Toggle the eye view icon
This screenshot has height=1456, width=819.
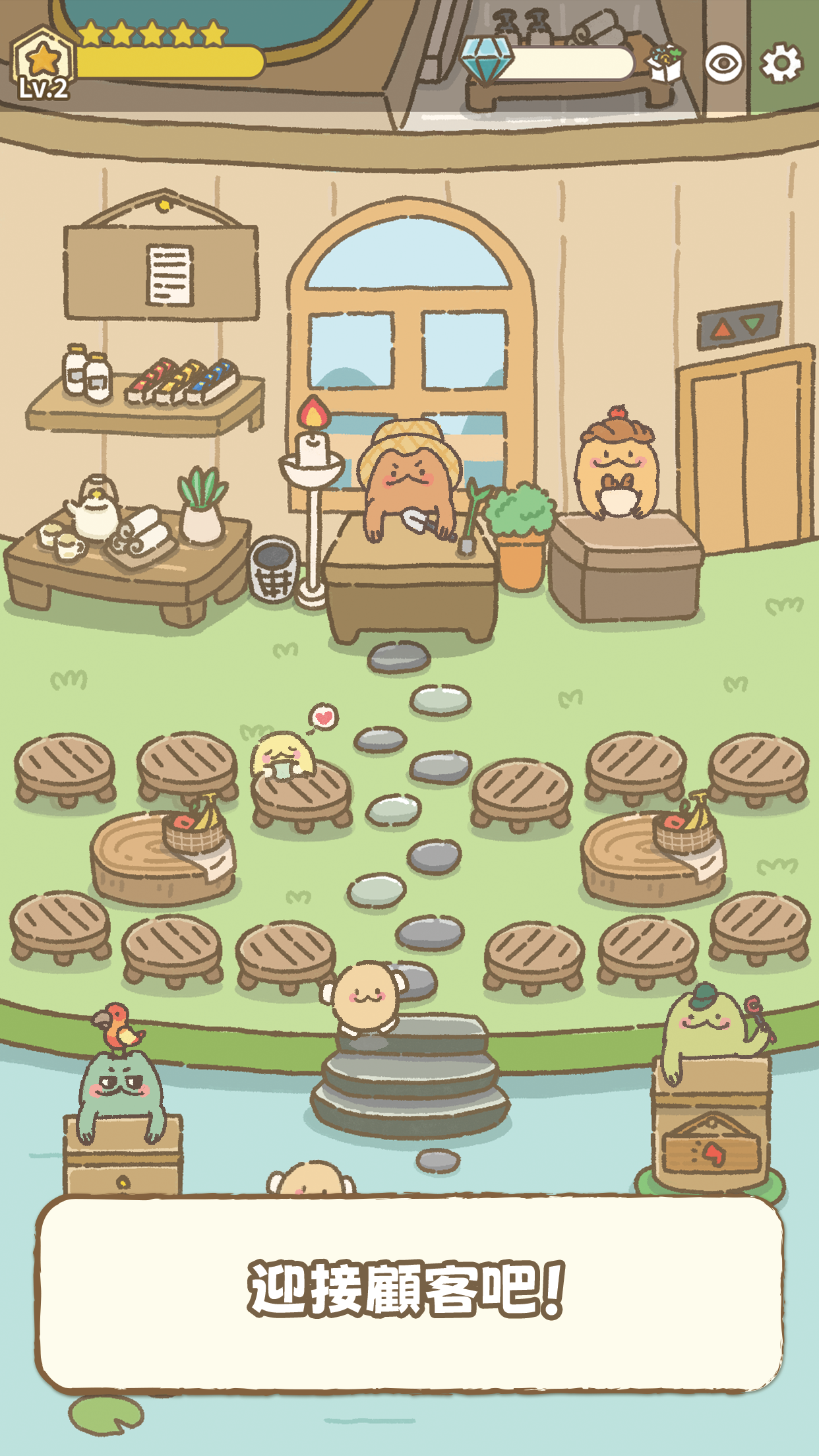pyautogui.click(x=723, y=64)
